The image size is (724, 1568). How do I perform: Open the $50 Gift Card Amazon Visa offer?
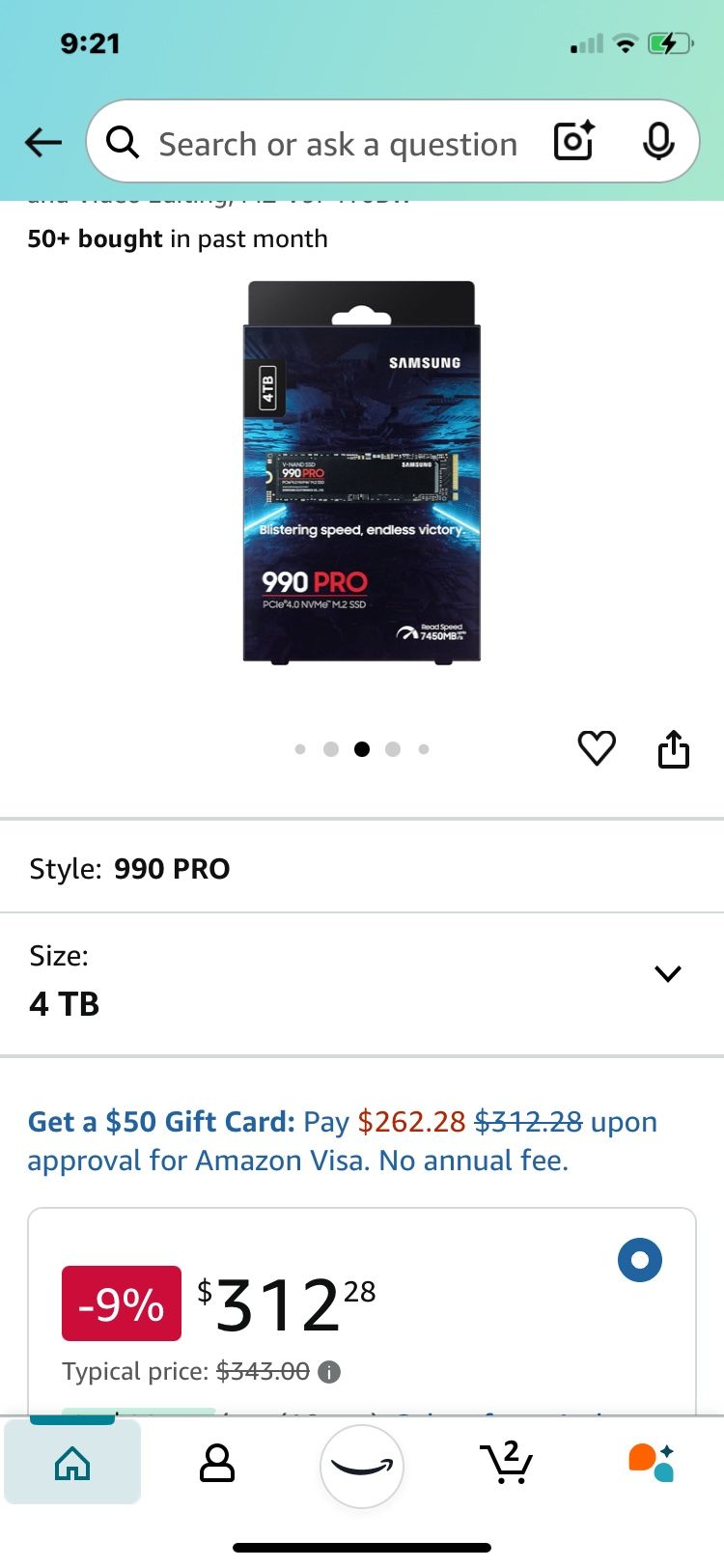point(343,1141)
